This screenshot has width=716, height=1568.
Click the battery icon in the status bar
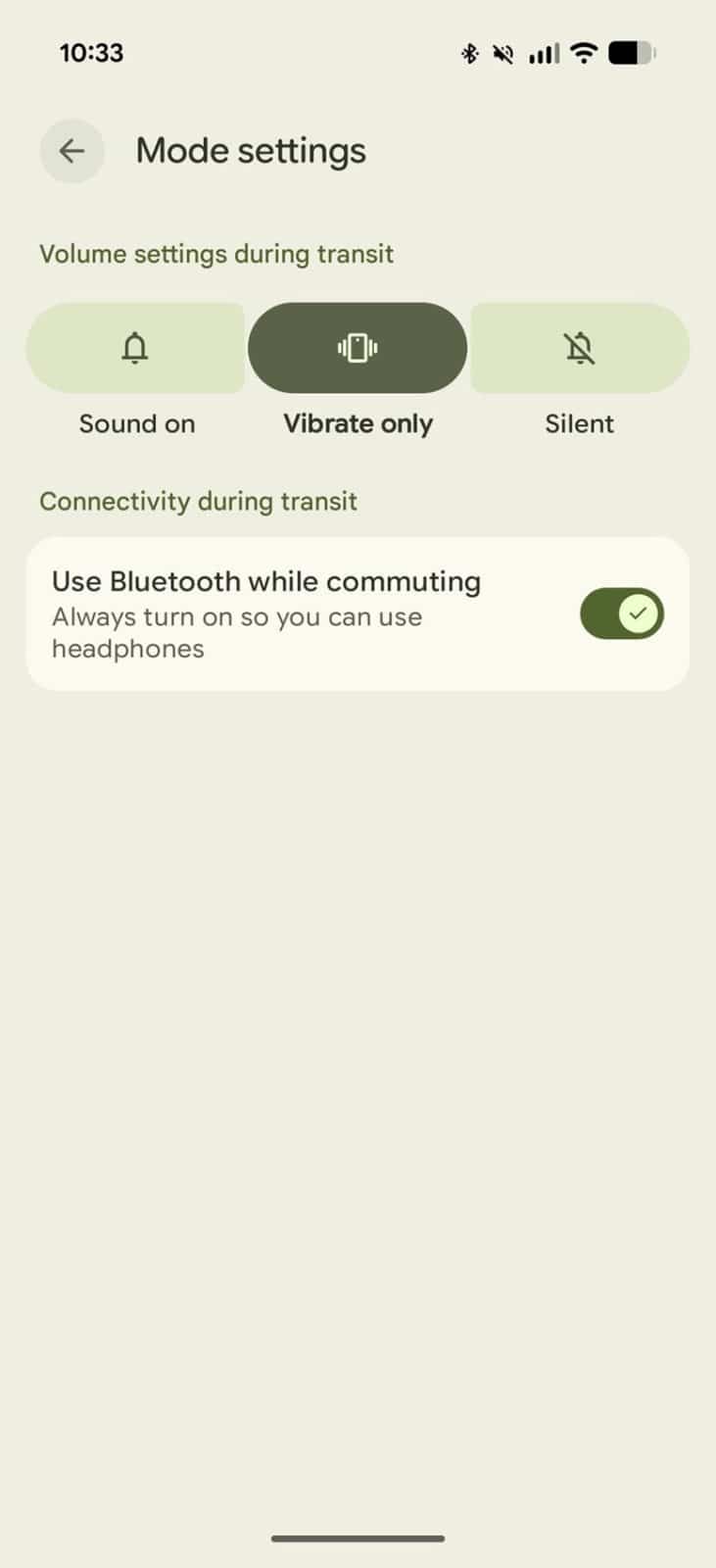click(631, 54)
